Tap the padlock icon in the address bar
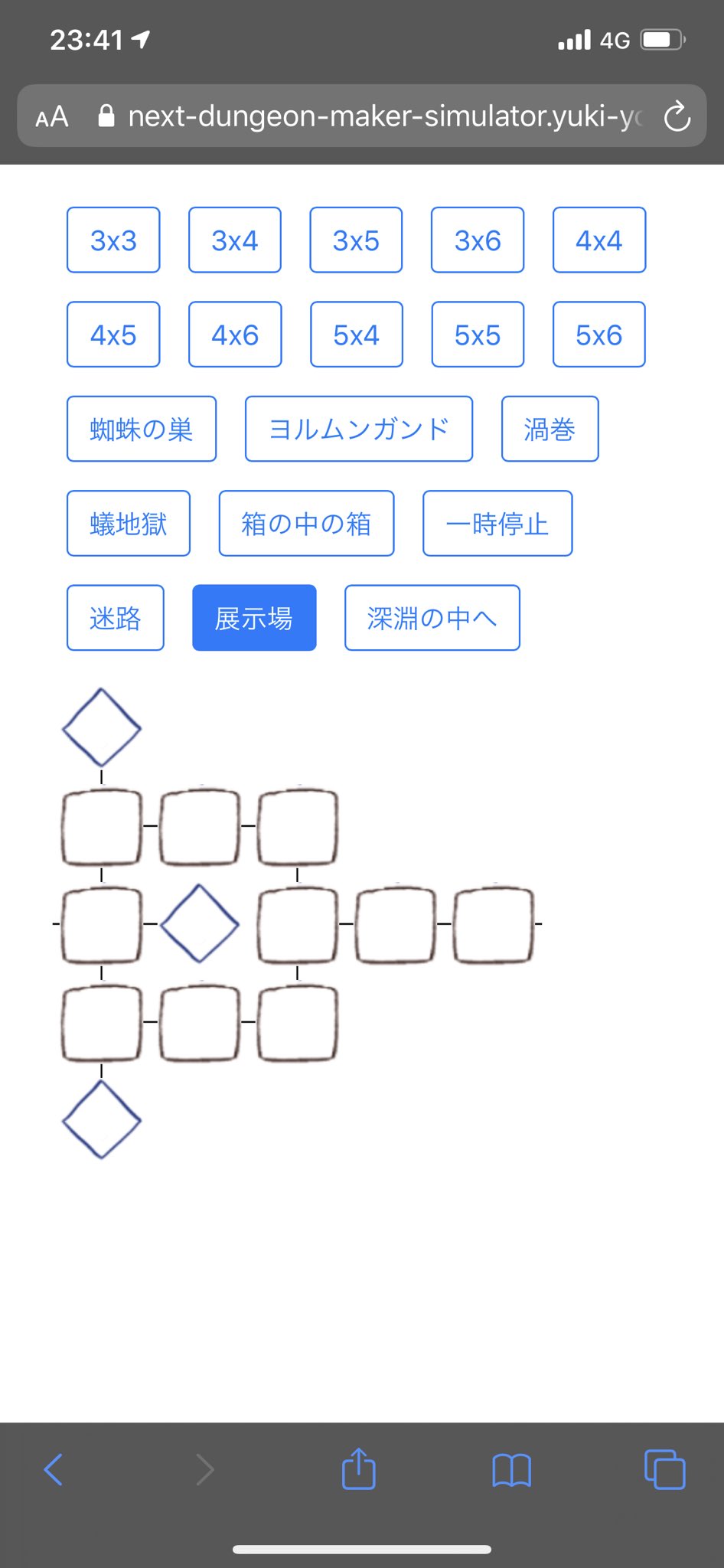Image resolution: width=724 pixels, height=1568 pixels. (106, 115)
